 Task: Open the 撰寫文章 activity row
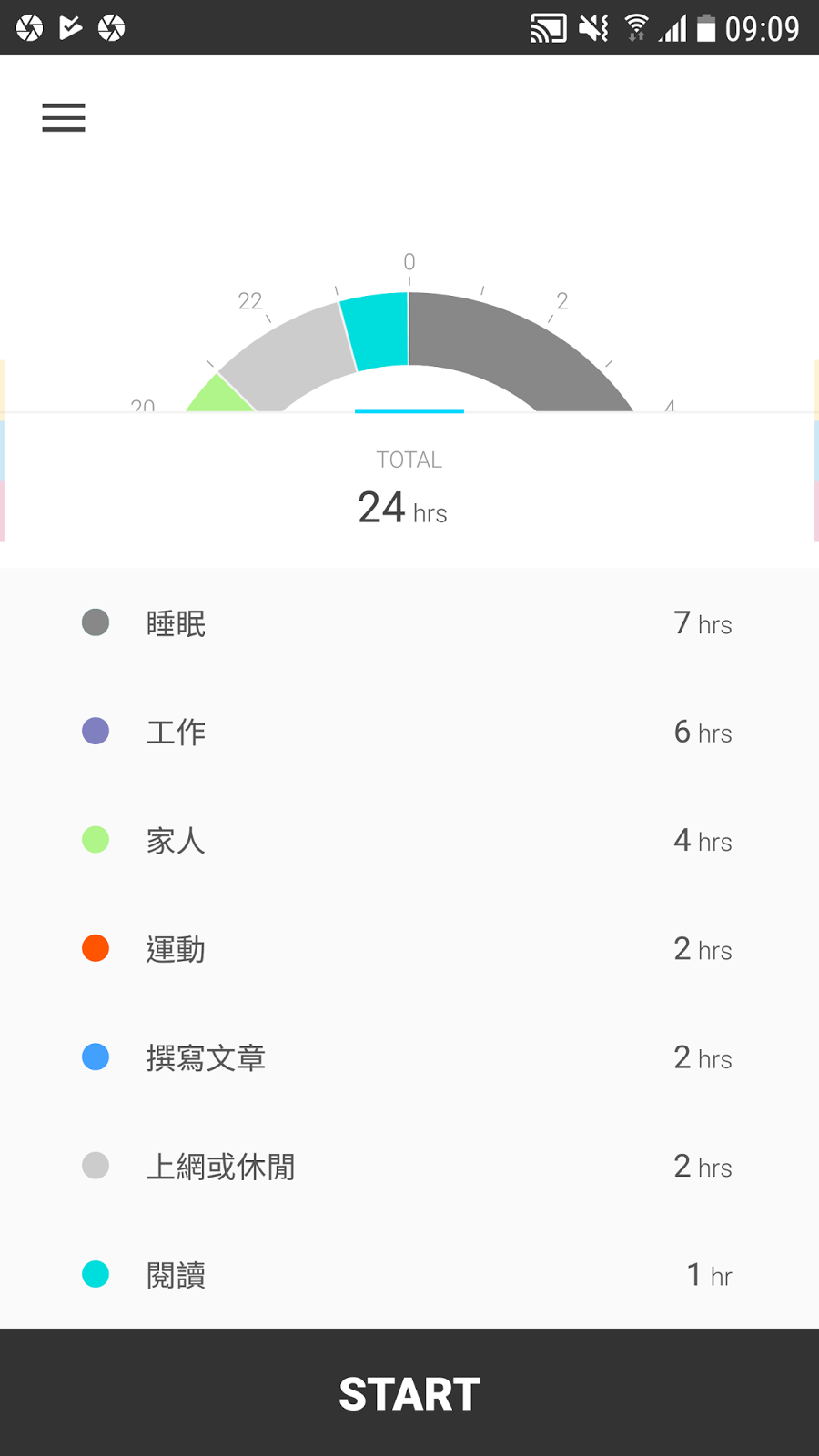[x=409, y=1057]
